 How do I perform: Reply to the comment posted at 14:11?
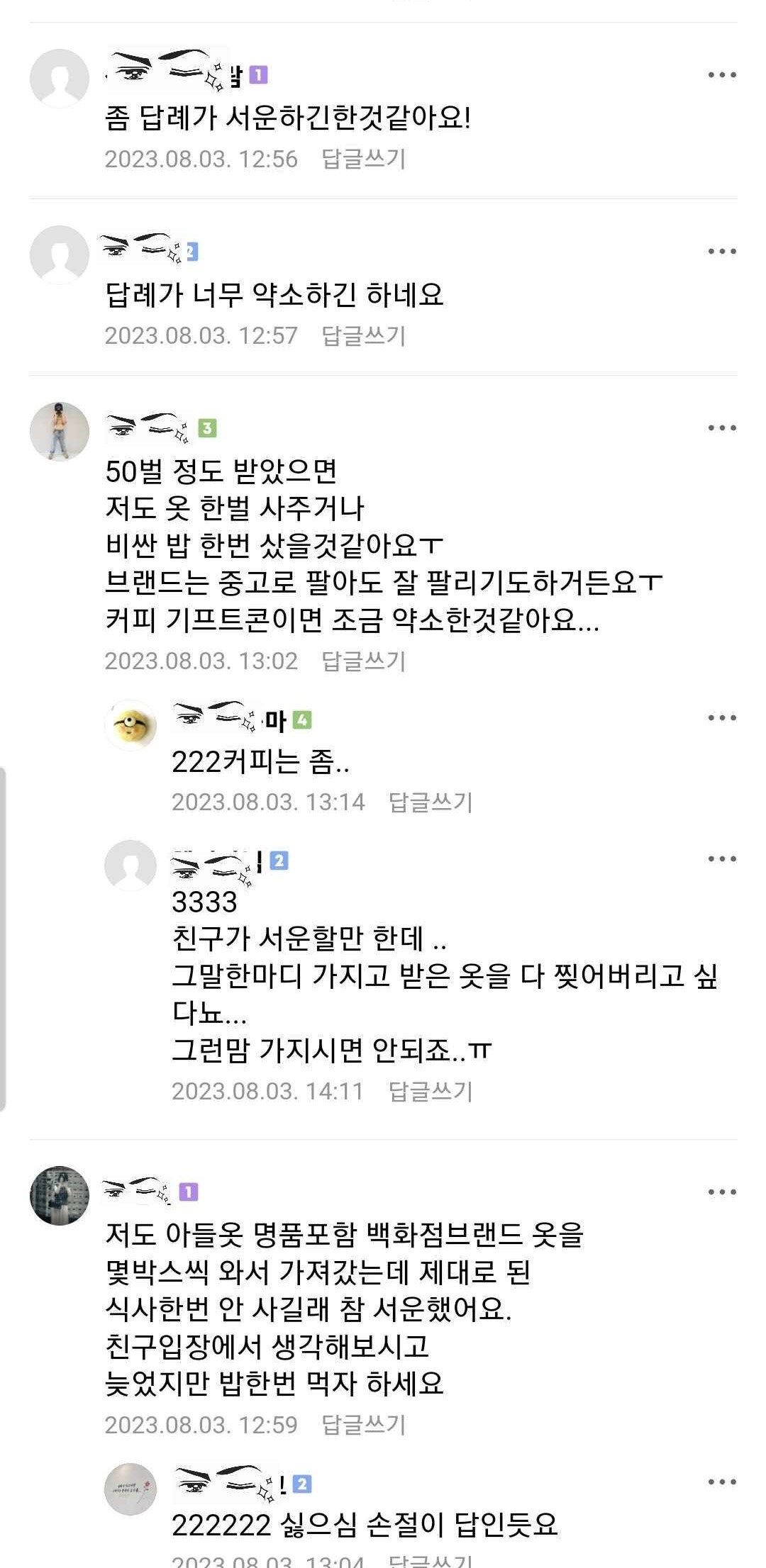(x=430, y=1091)
